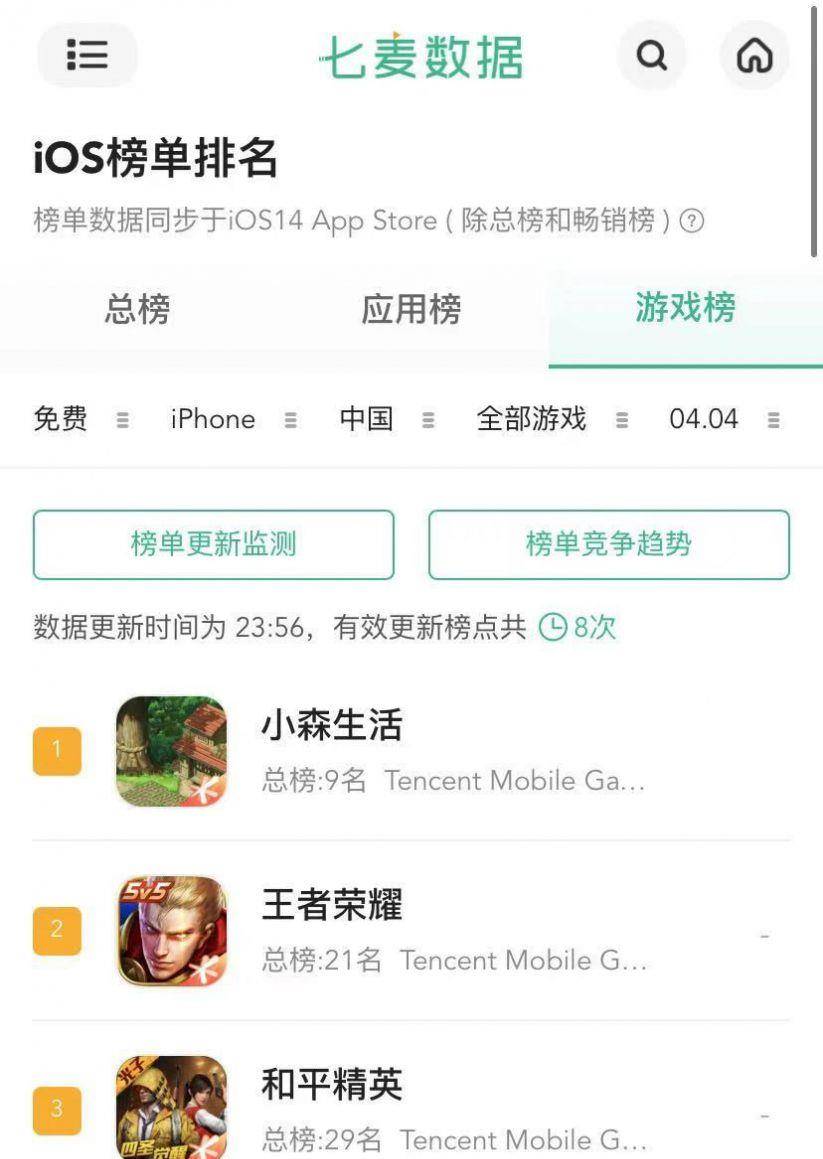Select the 游戏榜 tab
The image size is (823, 1159).
tap(685, 308)
